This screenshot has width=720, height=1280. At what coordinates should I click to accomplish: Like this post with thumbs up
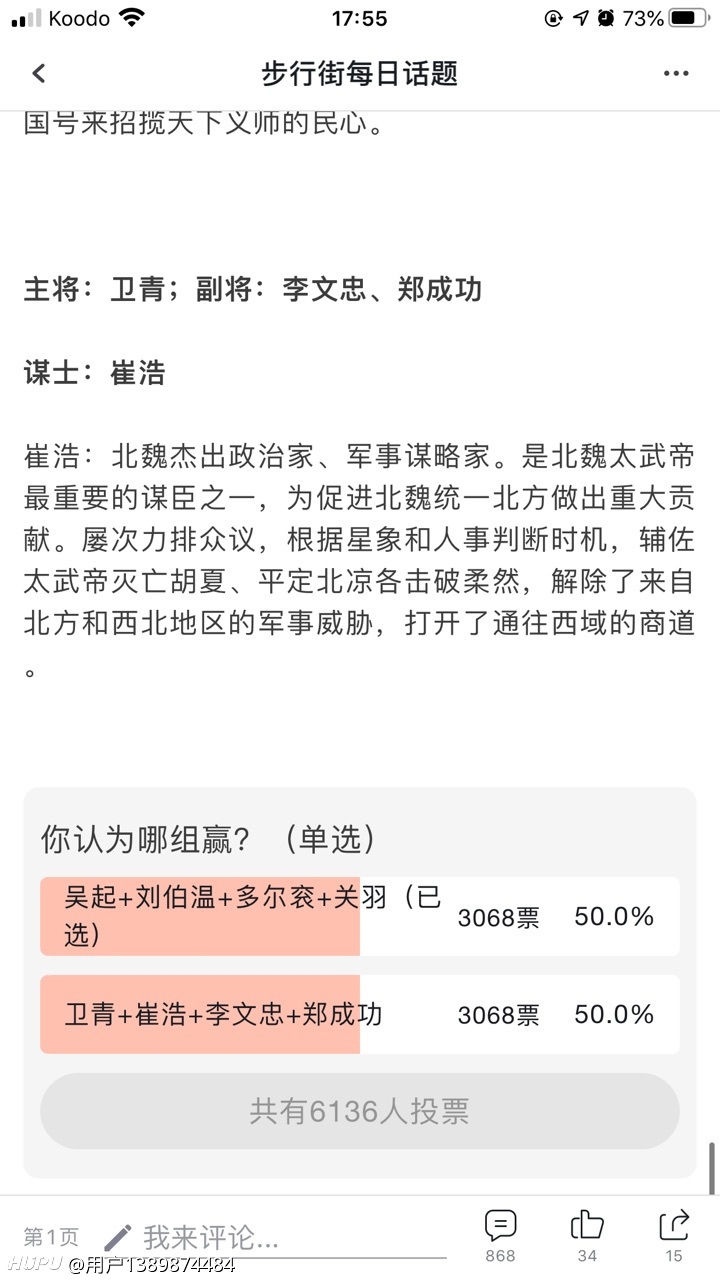587,1235
